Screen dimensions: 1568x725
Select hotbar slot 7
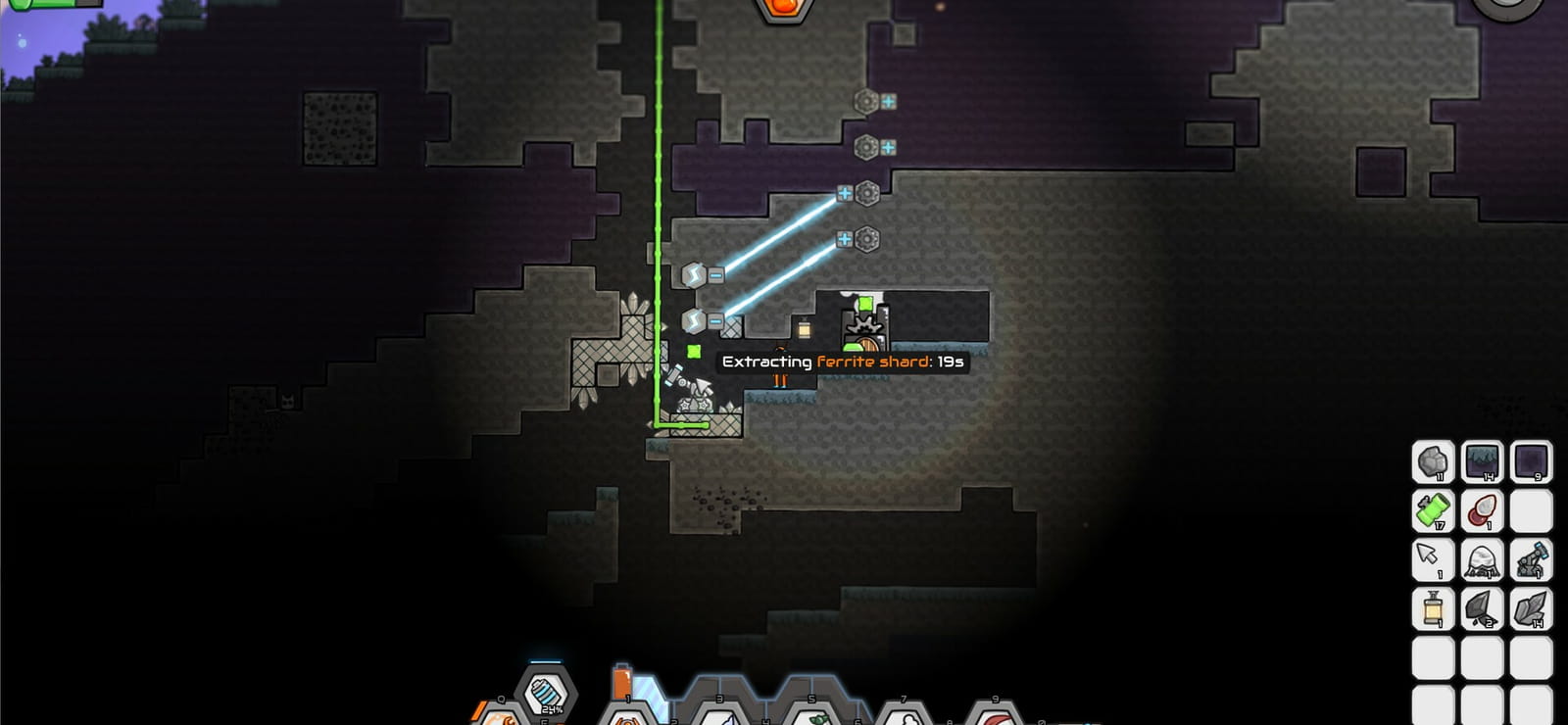pyautogui.click(x=904, y=713)
